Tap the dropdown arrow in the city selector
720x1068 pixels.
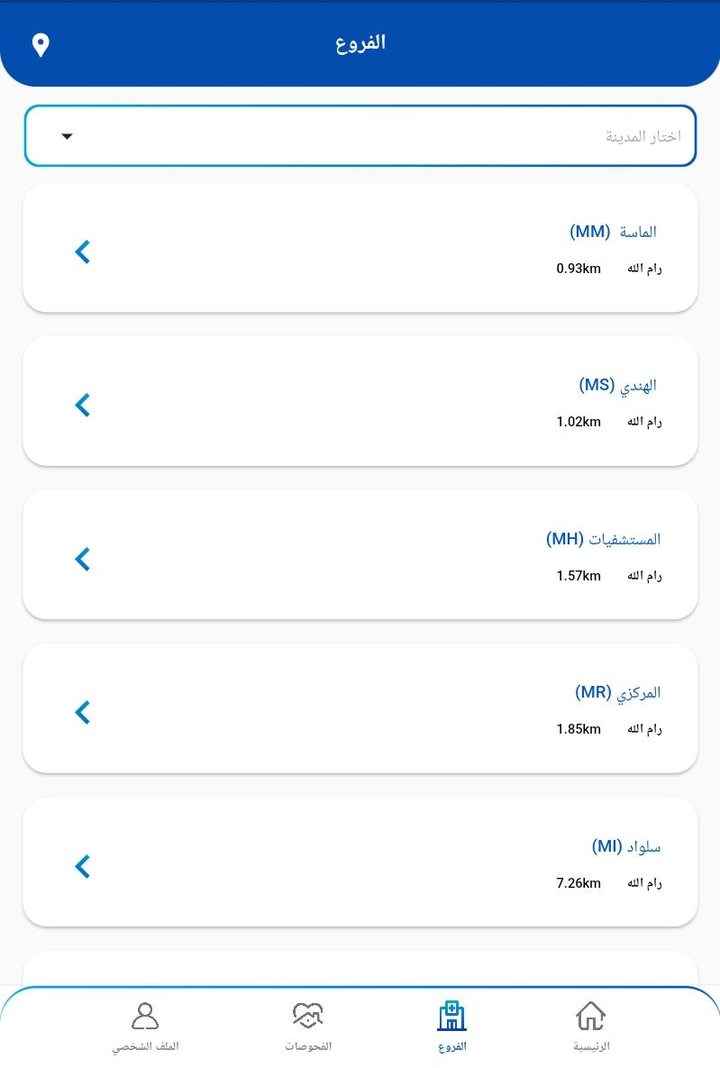coord(66,135)
